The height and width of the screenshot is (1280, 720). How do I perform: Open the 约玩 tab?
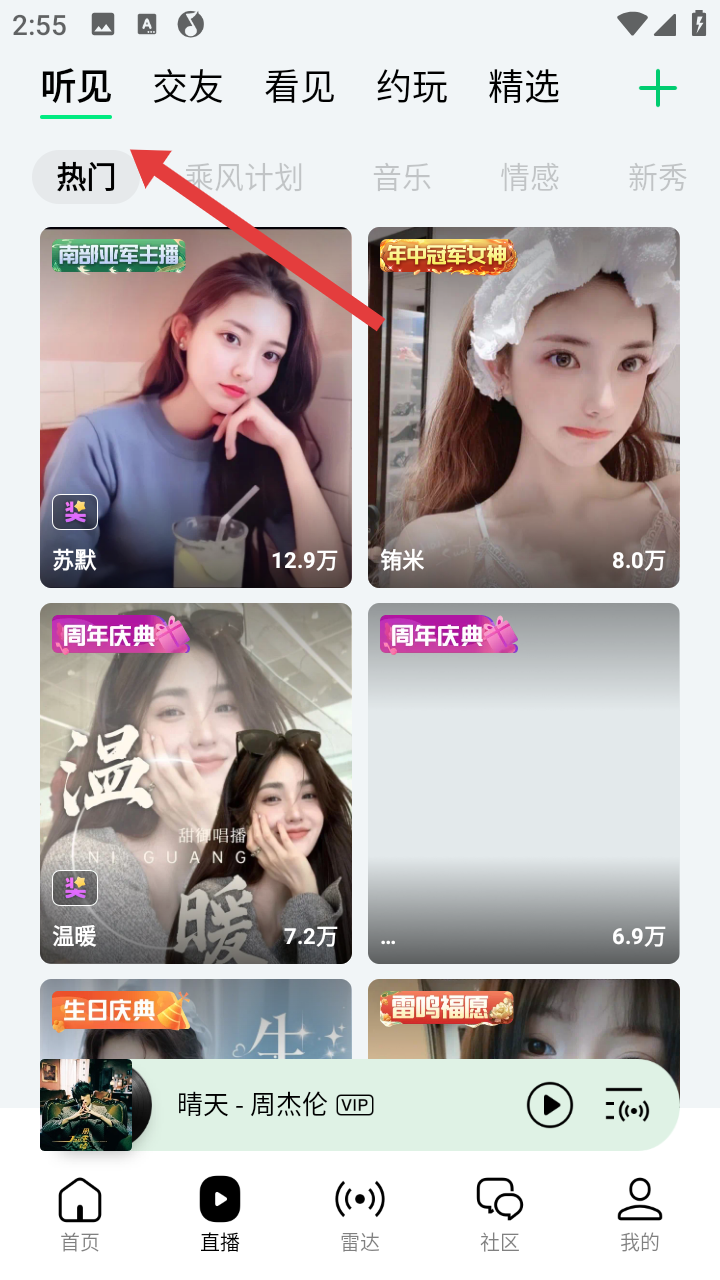click(x=411, y=88)
